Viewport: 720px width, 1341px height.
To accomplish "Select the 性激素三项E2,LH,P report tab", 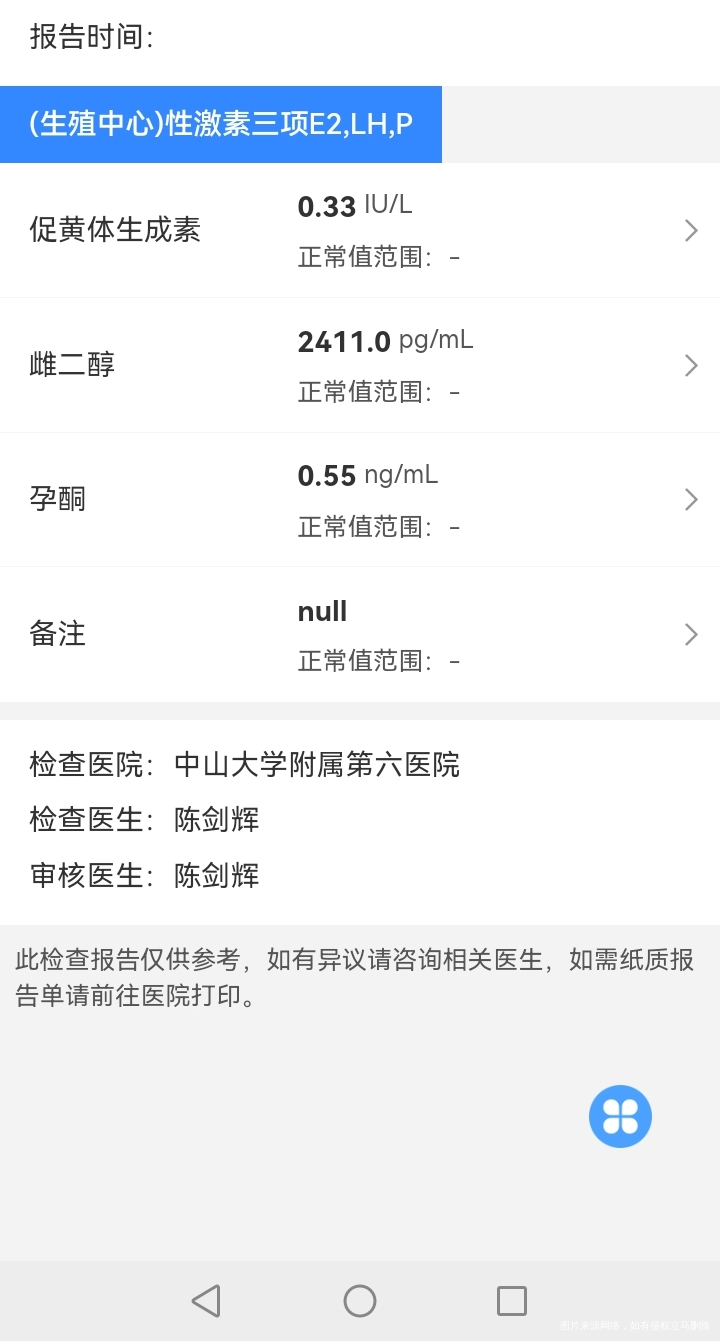I will [220, 124].
